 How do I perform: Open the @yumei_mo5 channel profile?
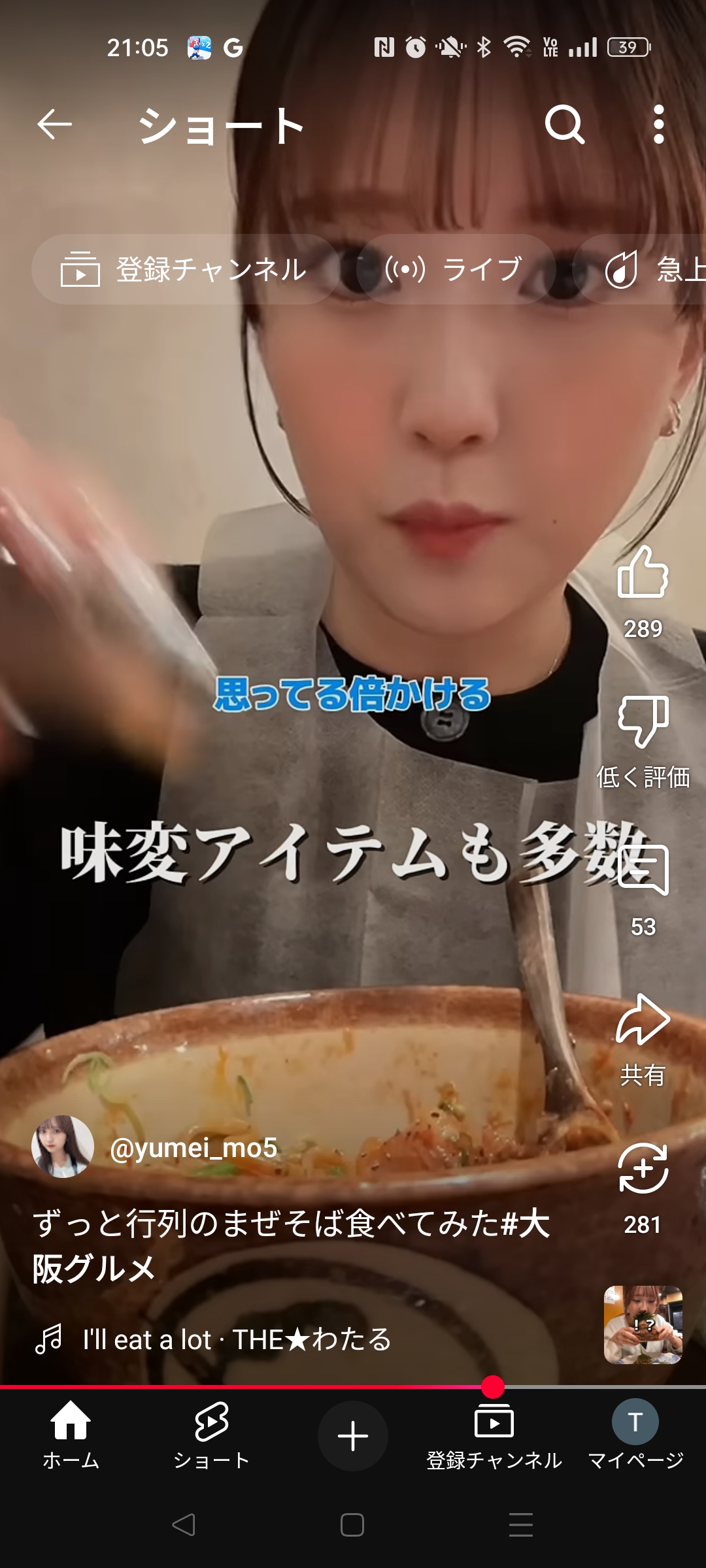pyautogui.click(x=193, y=1147)
